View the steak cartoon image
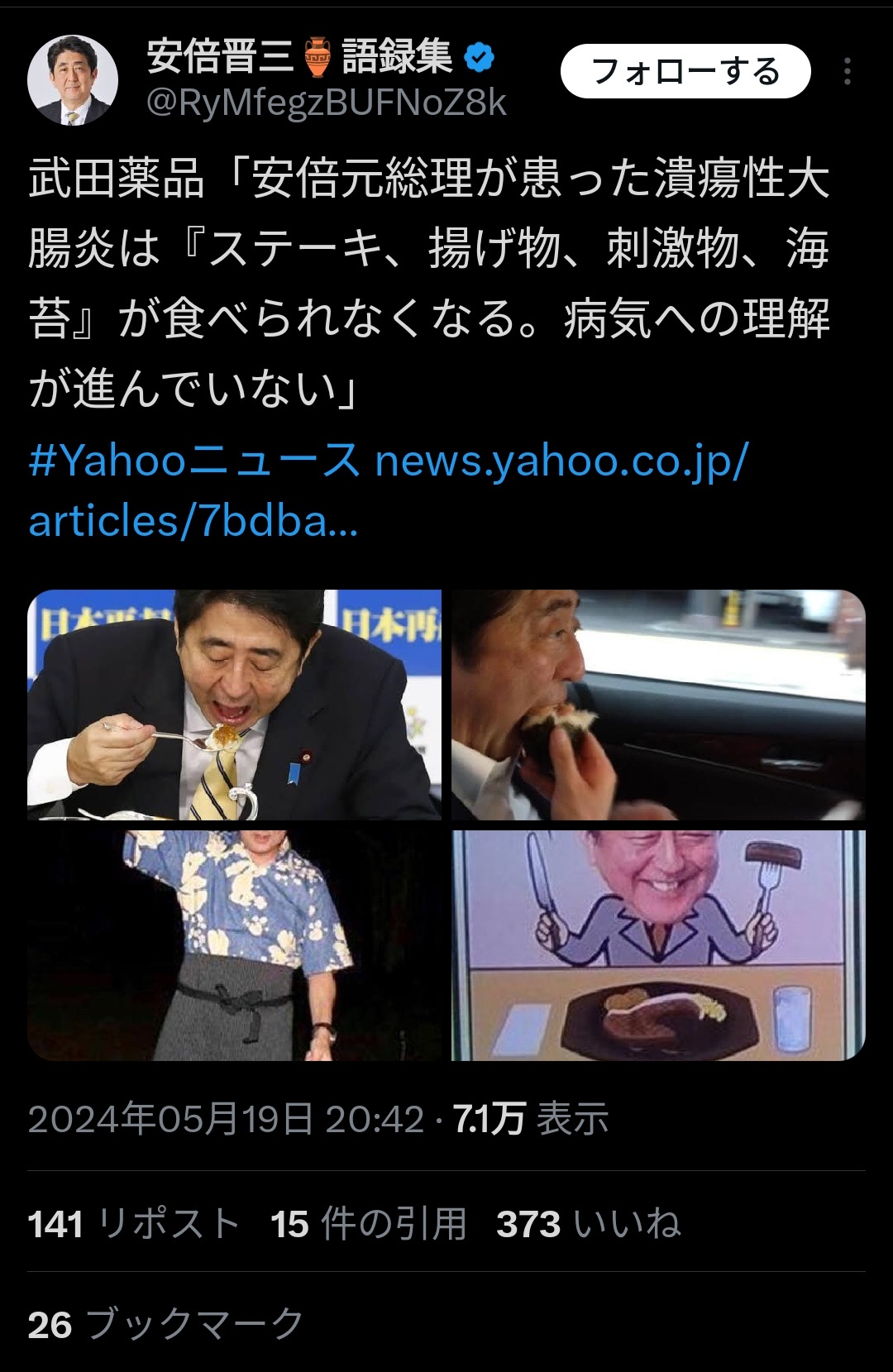 [x=658, y=945]
